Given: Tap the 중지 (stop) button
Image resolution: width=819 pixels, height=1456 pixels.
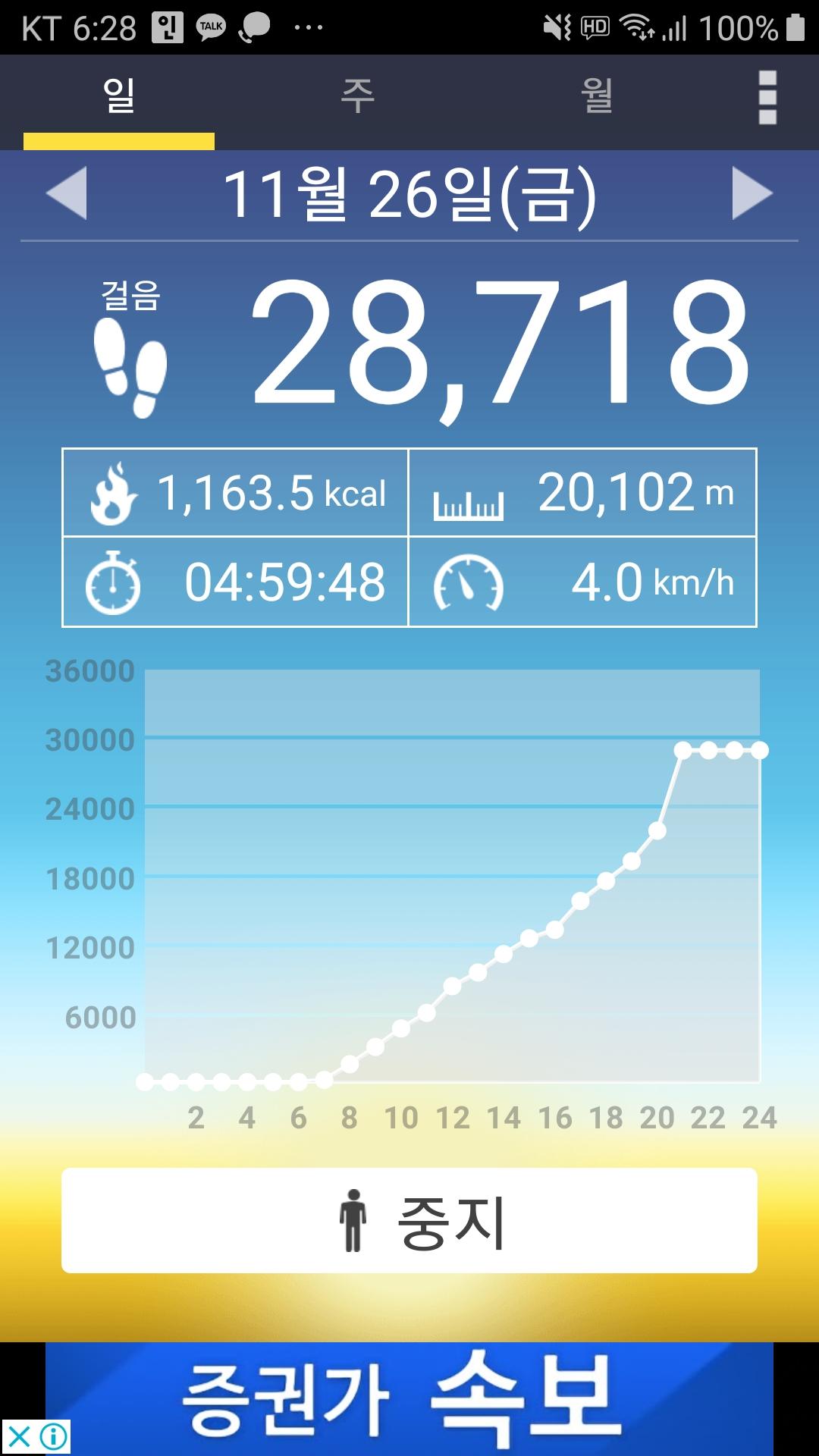Looking at the screenshot, I should click(409, 1221).
